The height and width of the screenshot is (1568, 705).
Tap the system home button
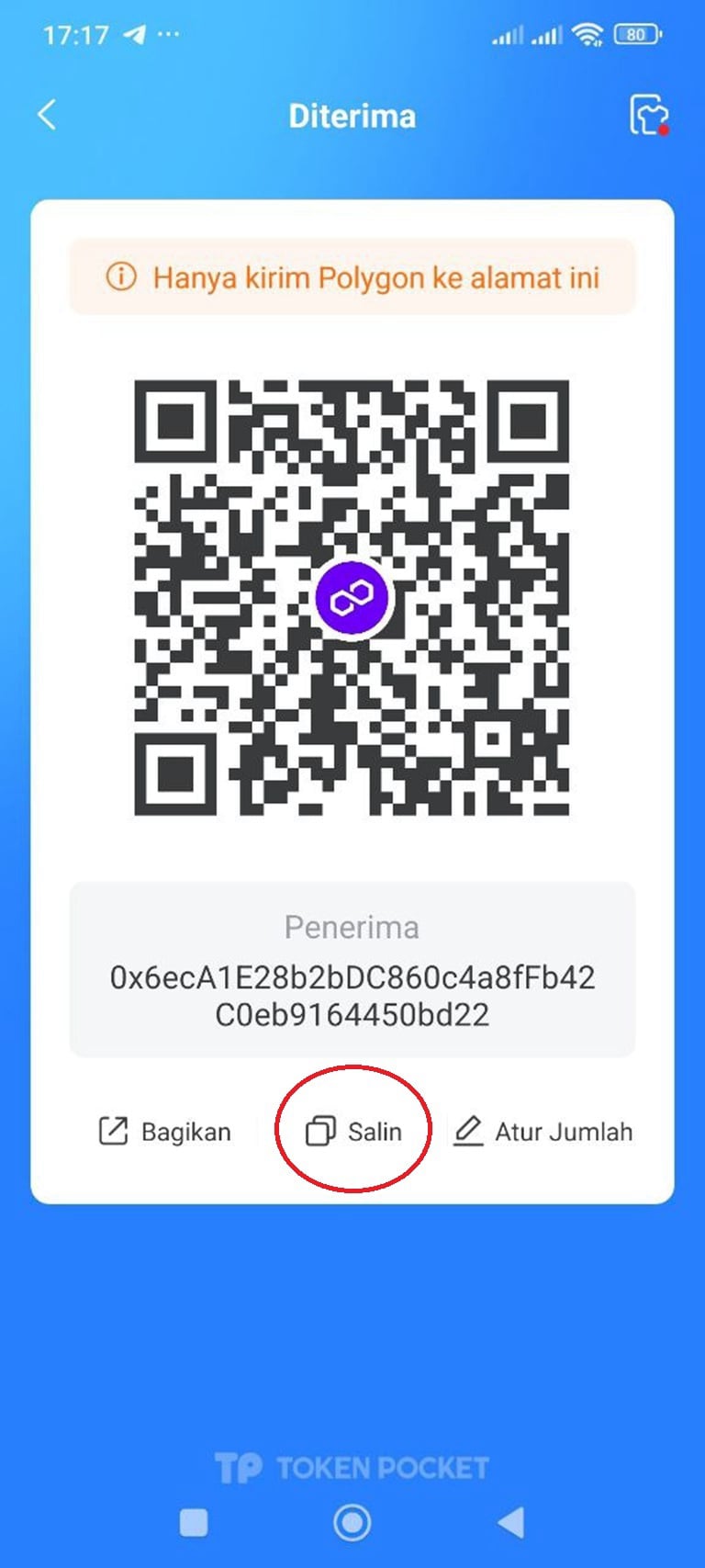(x=352, y=1522)
